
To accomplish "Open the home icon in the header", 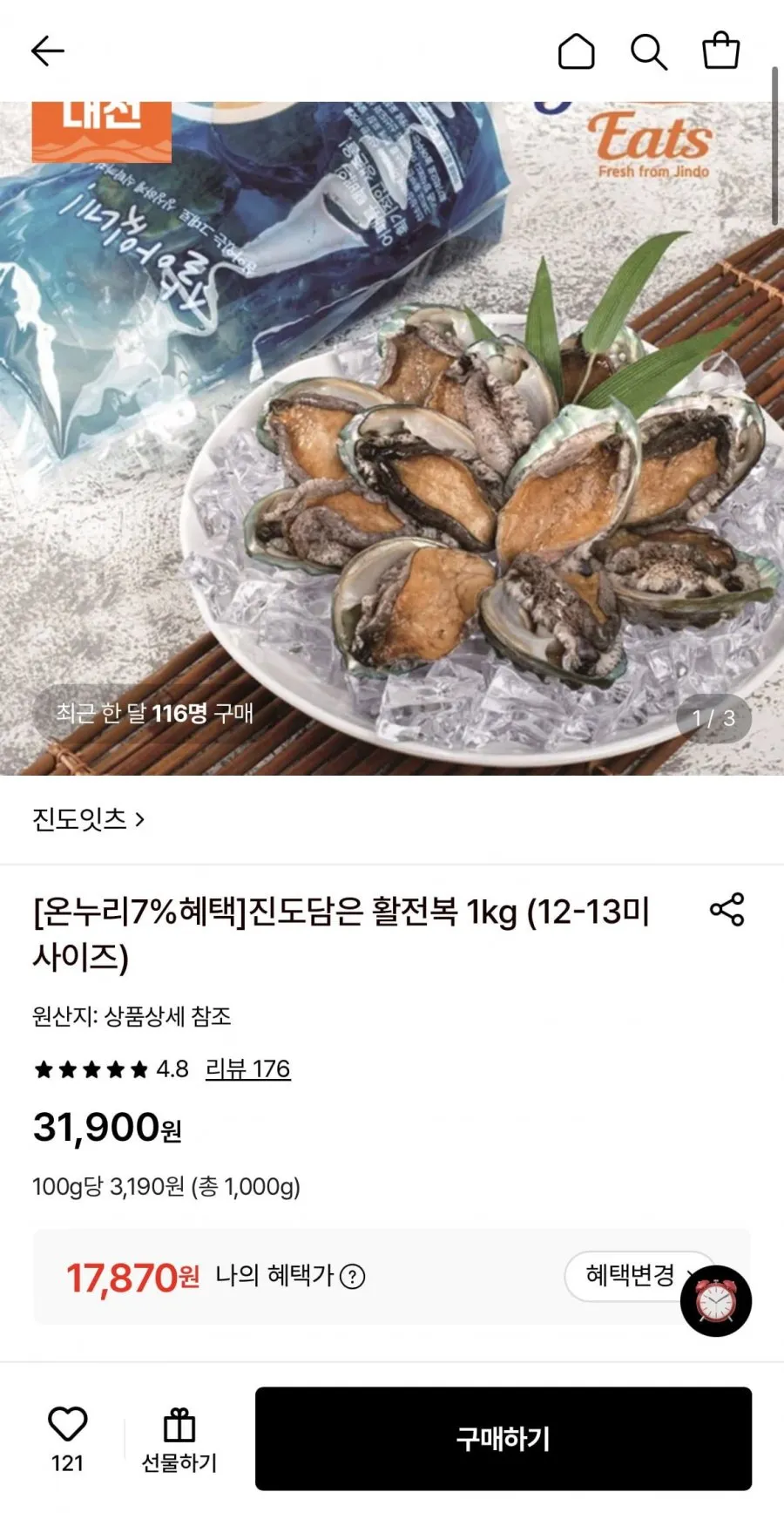I will pyautogui.click(x=576, y=51).
